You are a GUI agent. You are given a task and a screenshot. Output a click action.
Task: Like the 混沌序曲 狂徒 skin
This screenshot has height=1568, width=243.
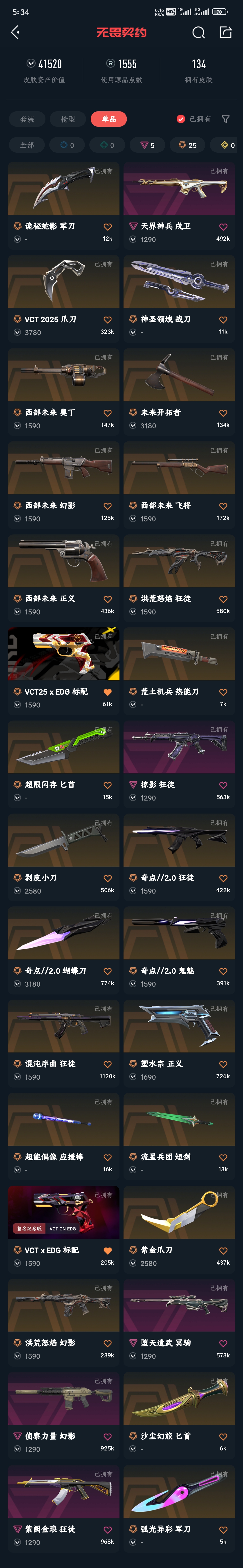pyautogui.click(x=107, y=1065)
